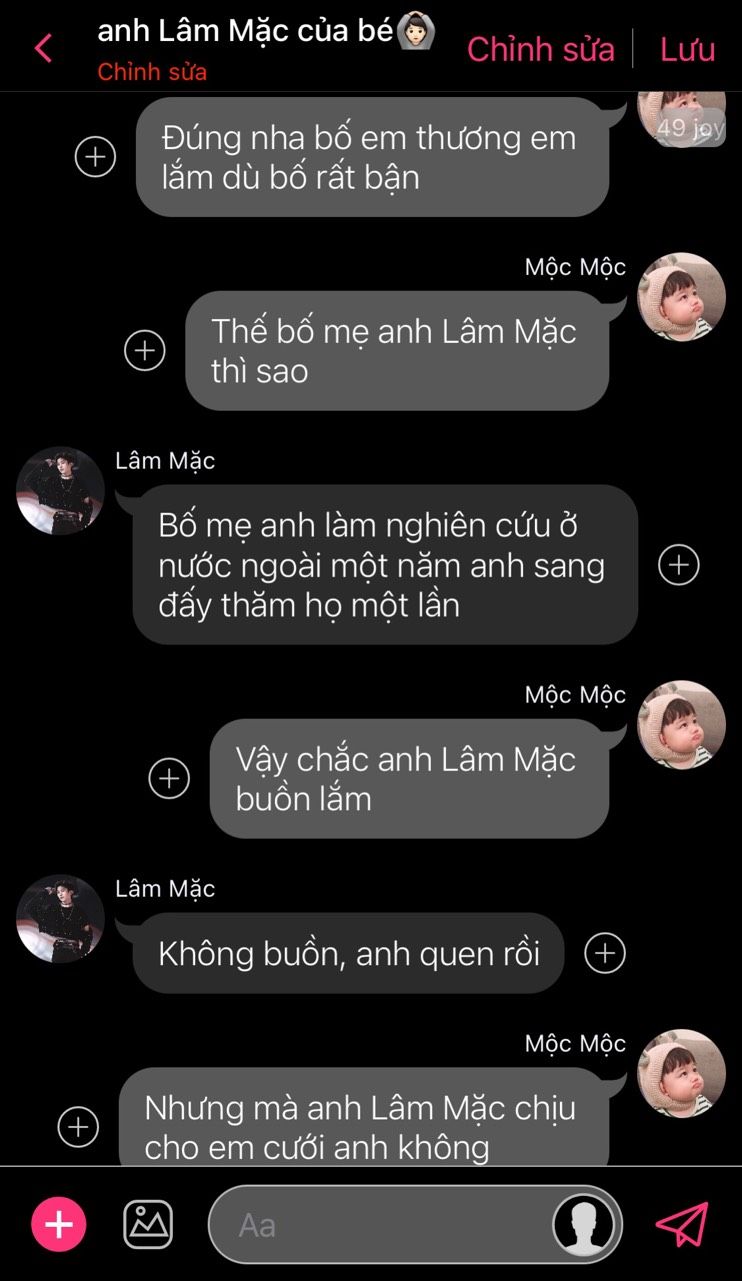This screenshot has height=1281, width=742.
Task: Focus the Aa message input field
Action: pyautogui.click(x=380, y=1225)
